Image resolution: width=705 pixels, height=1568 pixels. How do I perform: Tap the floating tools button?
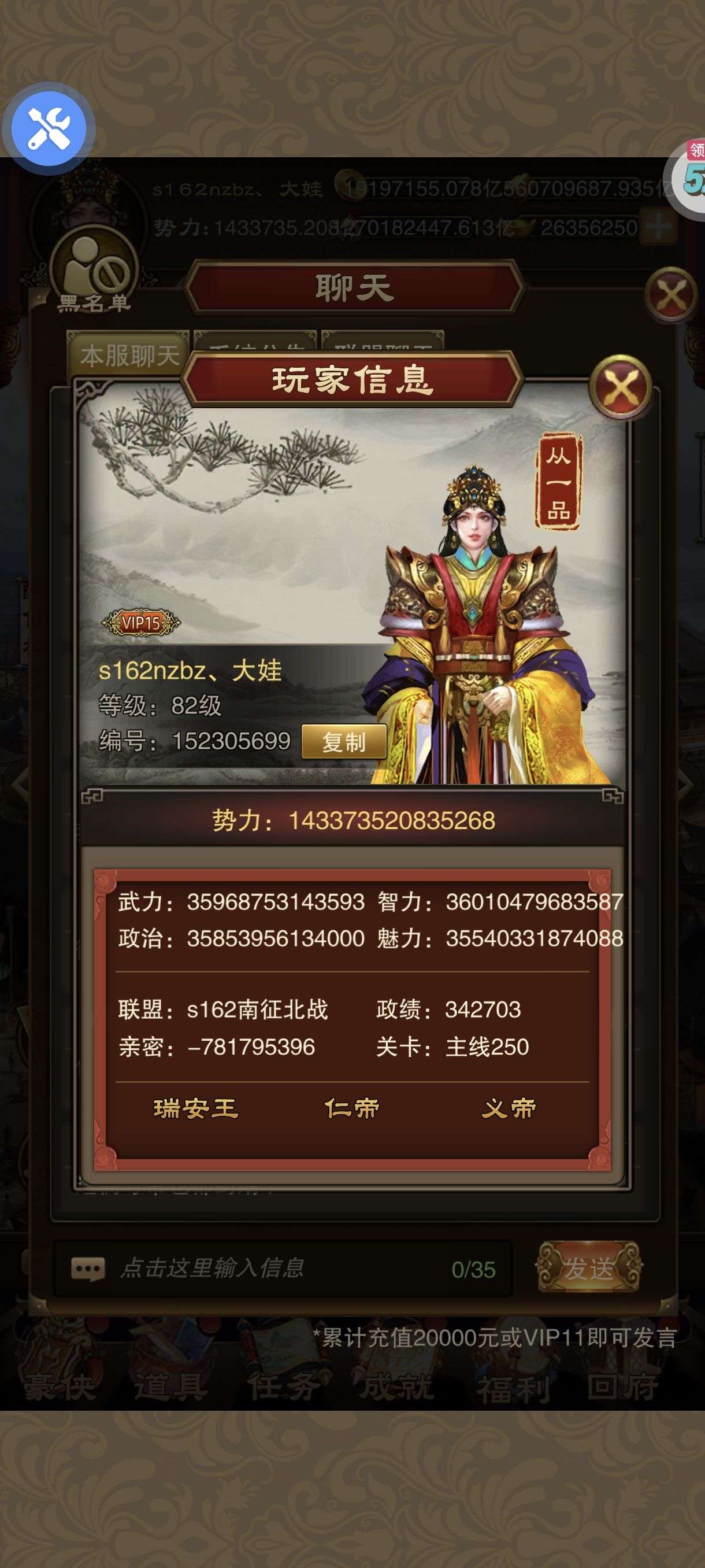pos(49,128)
